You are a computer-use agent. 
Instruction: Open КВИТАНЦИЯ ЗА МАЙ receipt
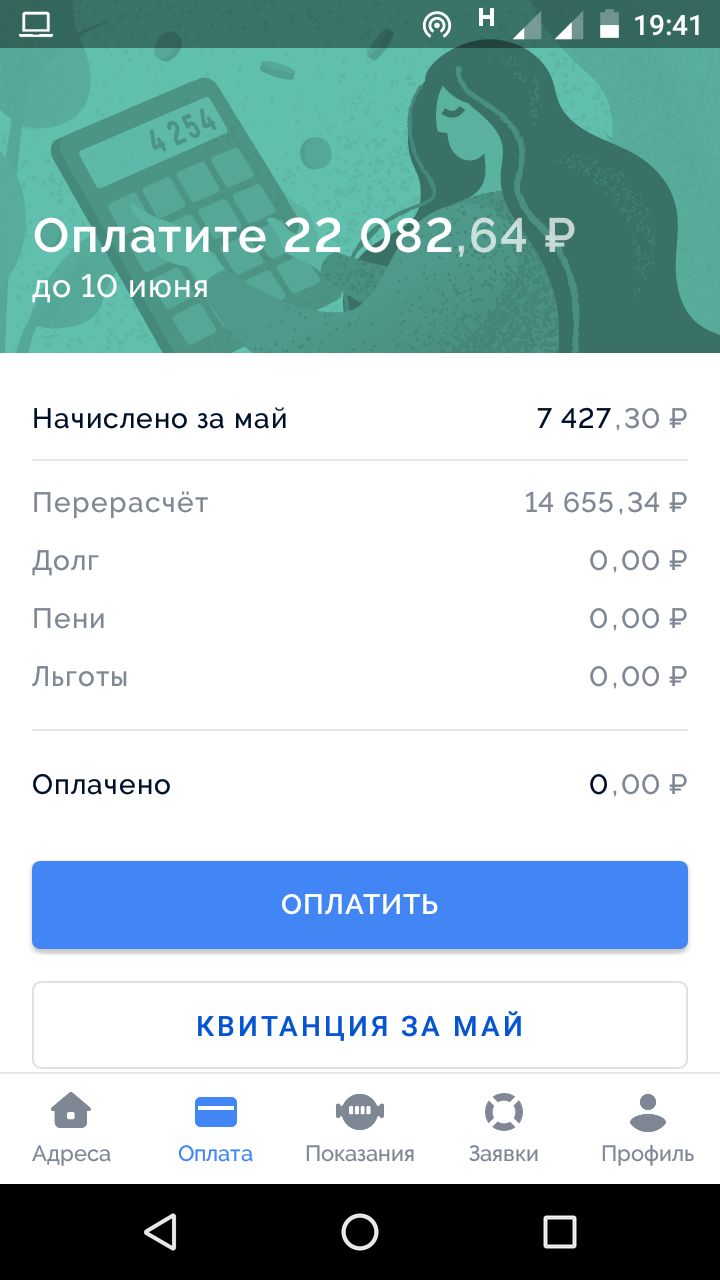coord(360,1025)
